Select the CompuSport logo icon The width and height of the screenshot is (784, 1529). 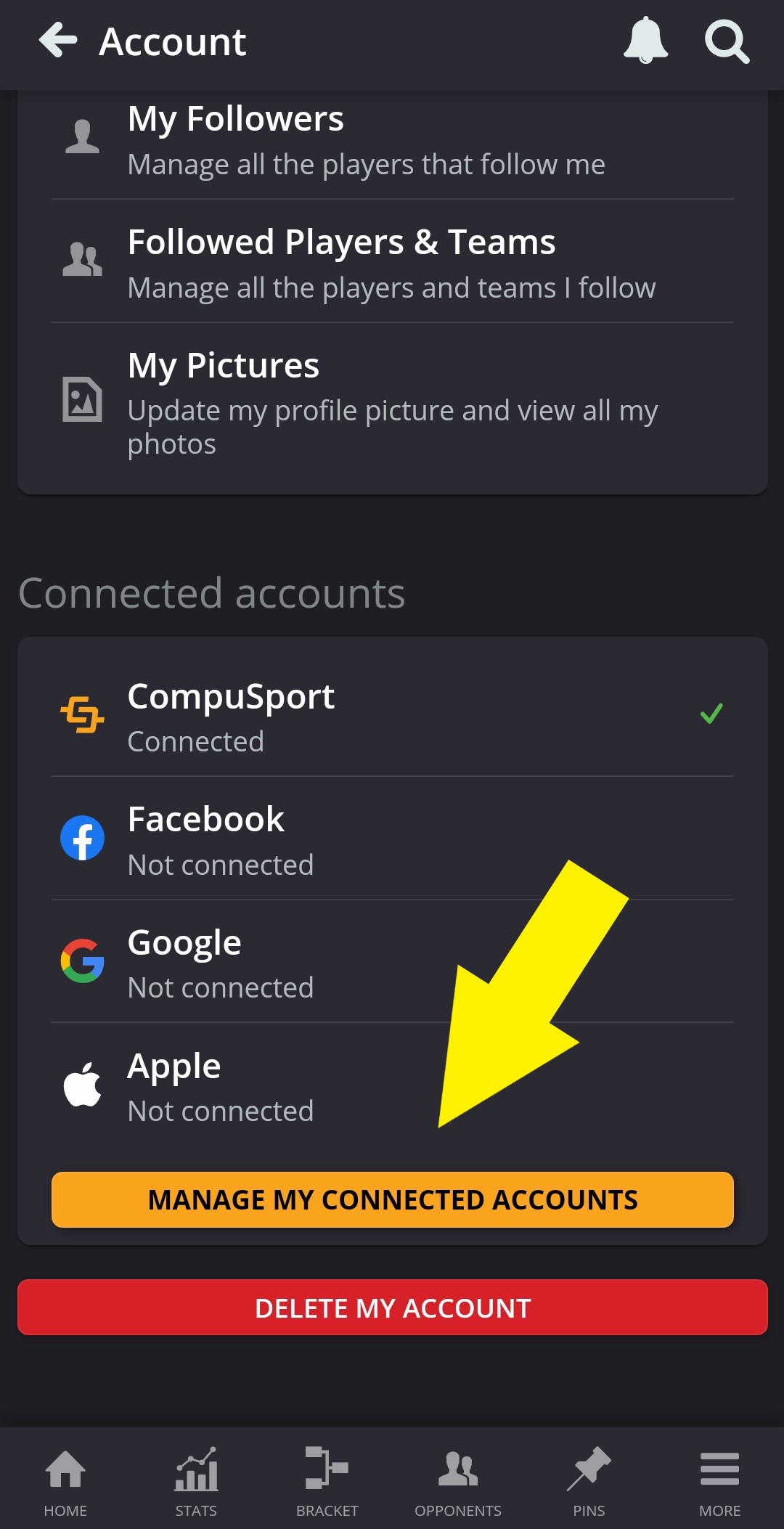(83, 715)
